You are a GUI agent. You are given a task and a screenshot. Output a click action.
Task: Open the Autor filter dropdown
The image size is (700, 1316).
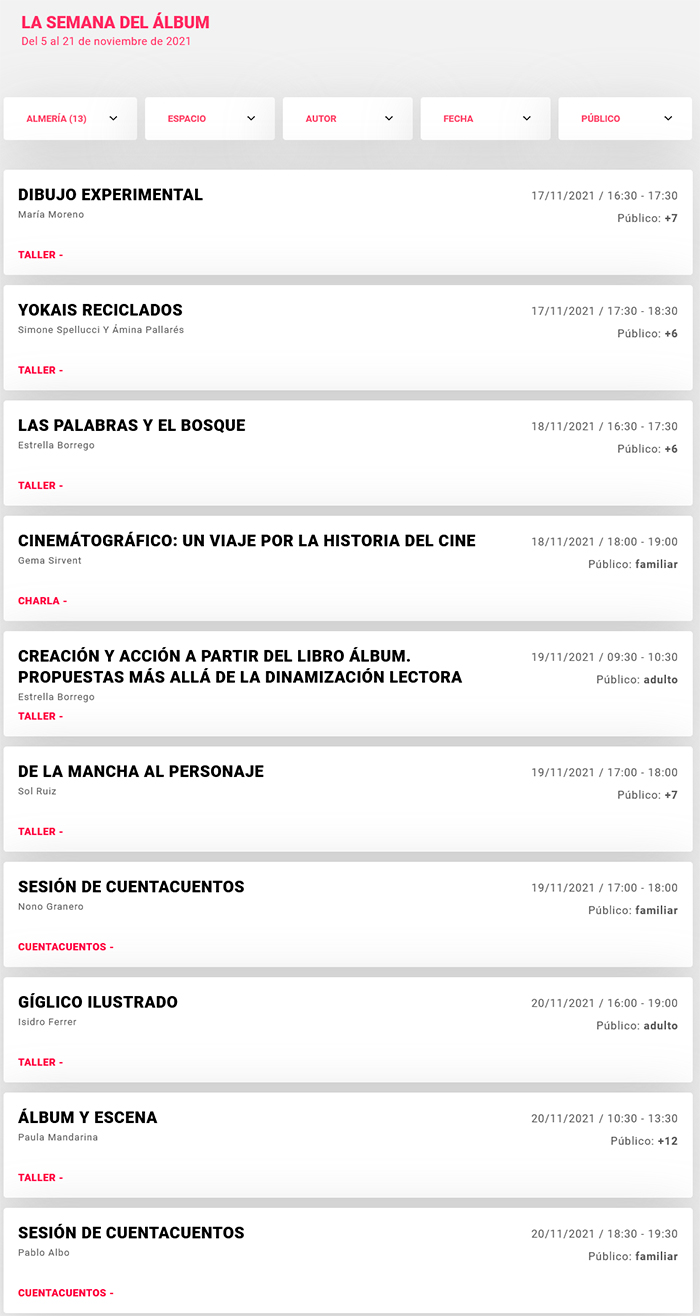348,118
